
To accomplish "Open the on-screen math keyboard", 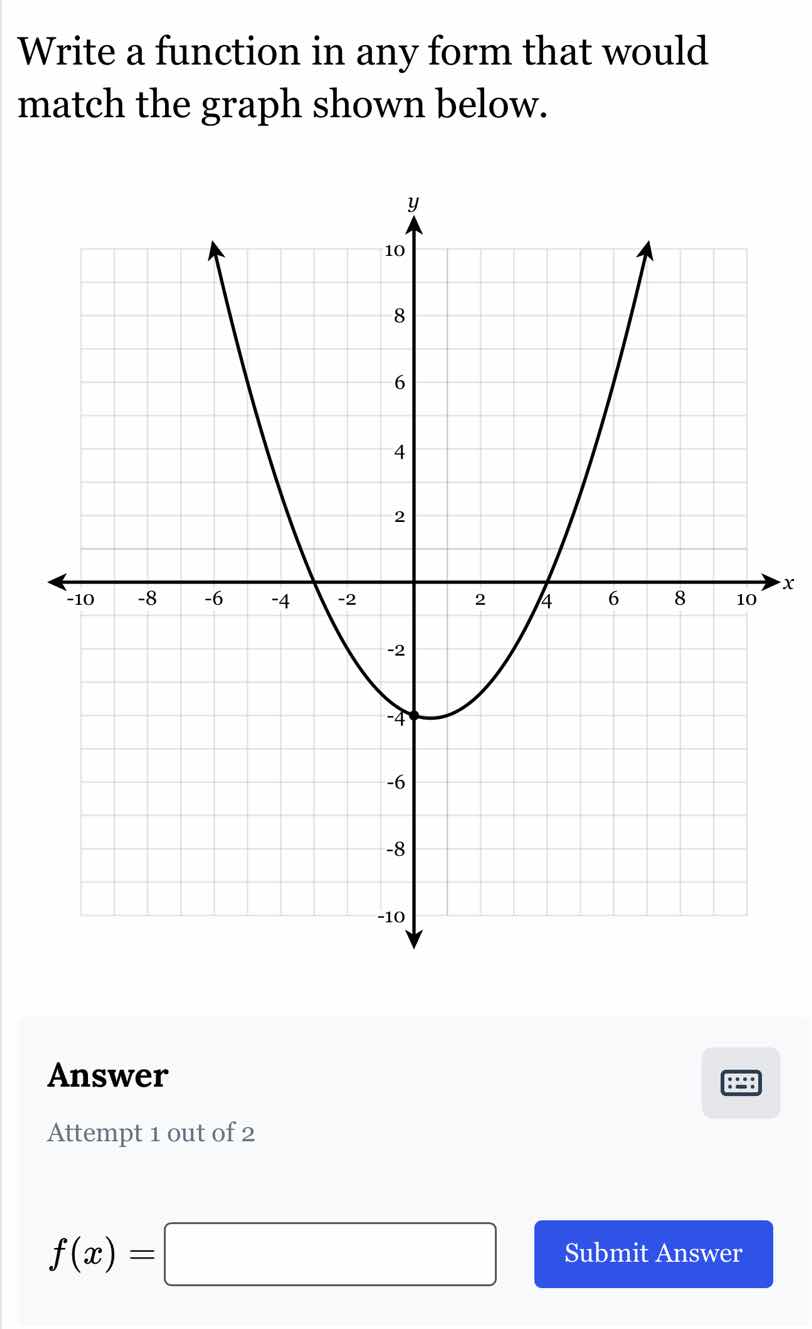I will pos(740,1082).
